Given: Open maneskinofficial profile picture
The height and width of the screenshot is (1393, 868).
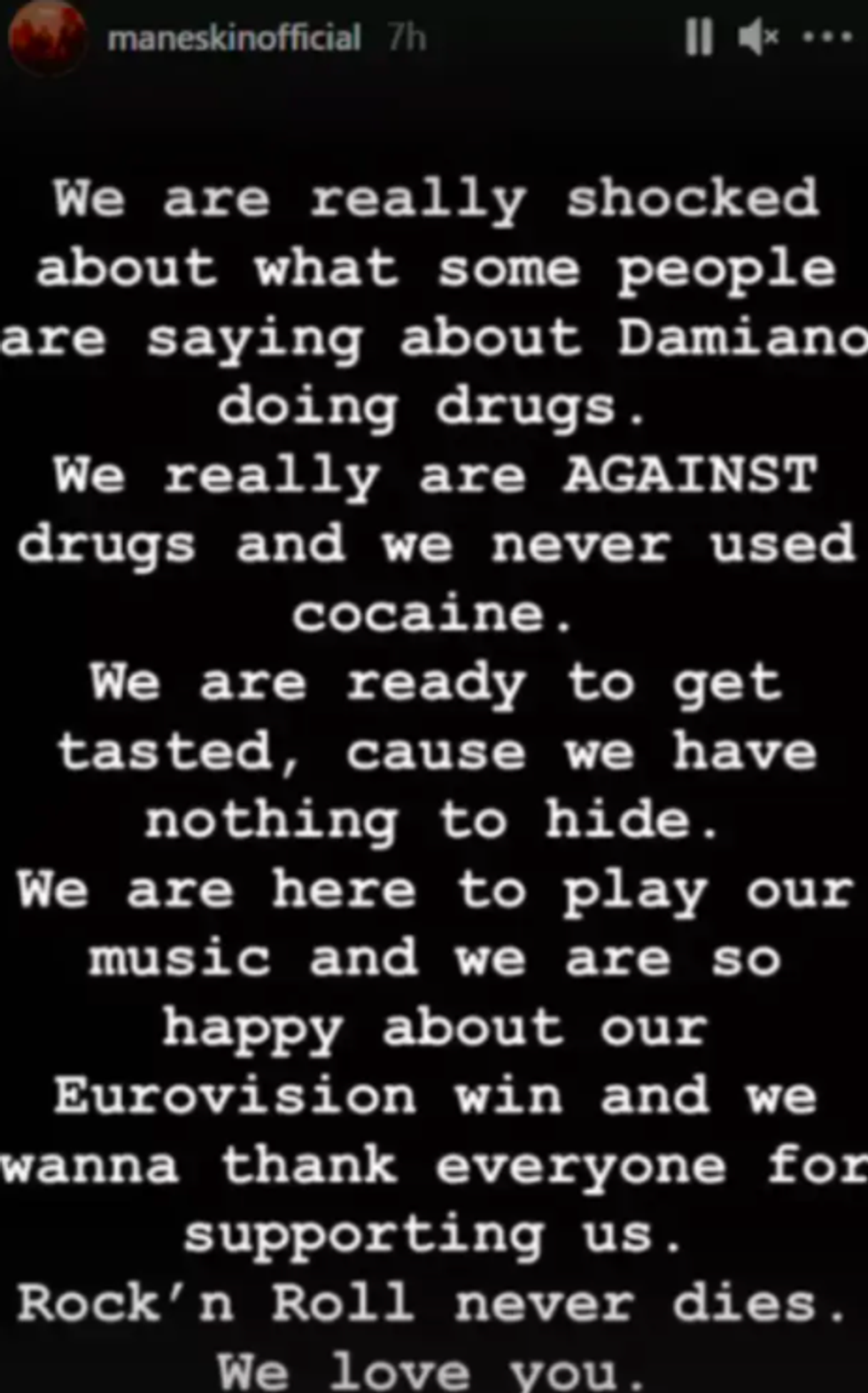Looking at the screenshot, I should [46, 37].
